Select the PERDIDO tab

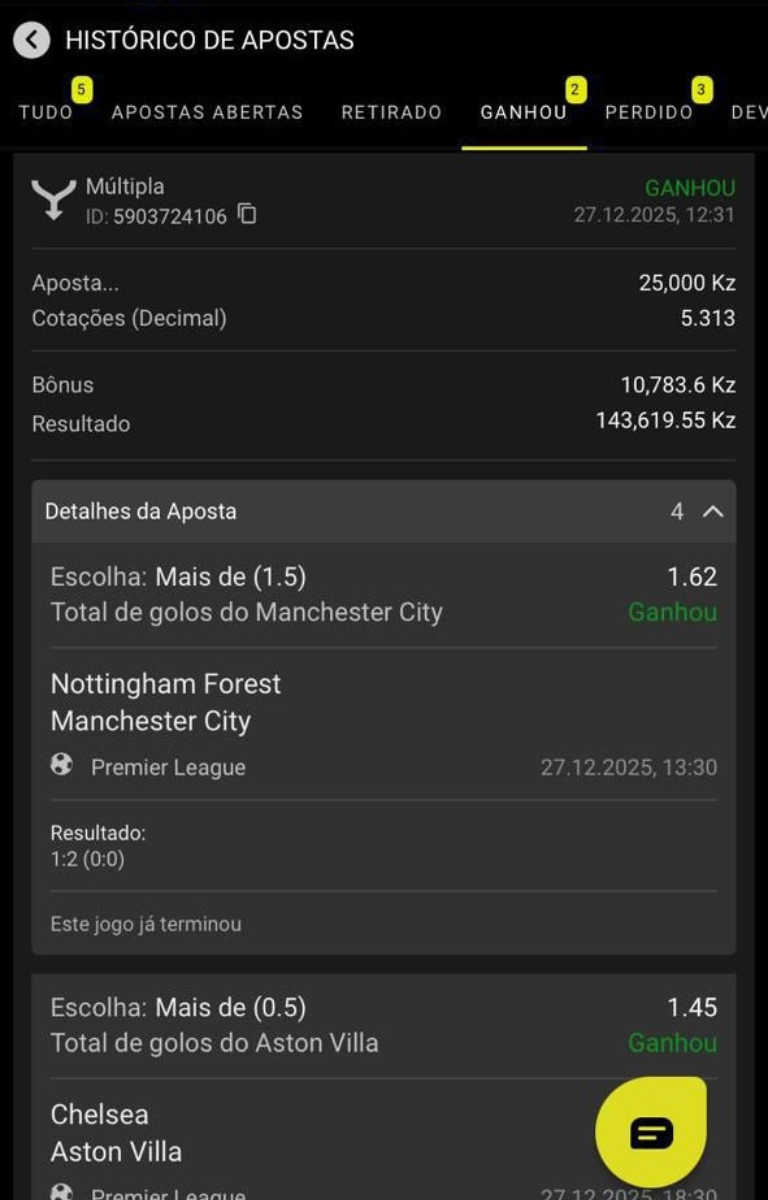648,113
